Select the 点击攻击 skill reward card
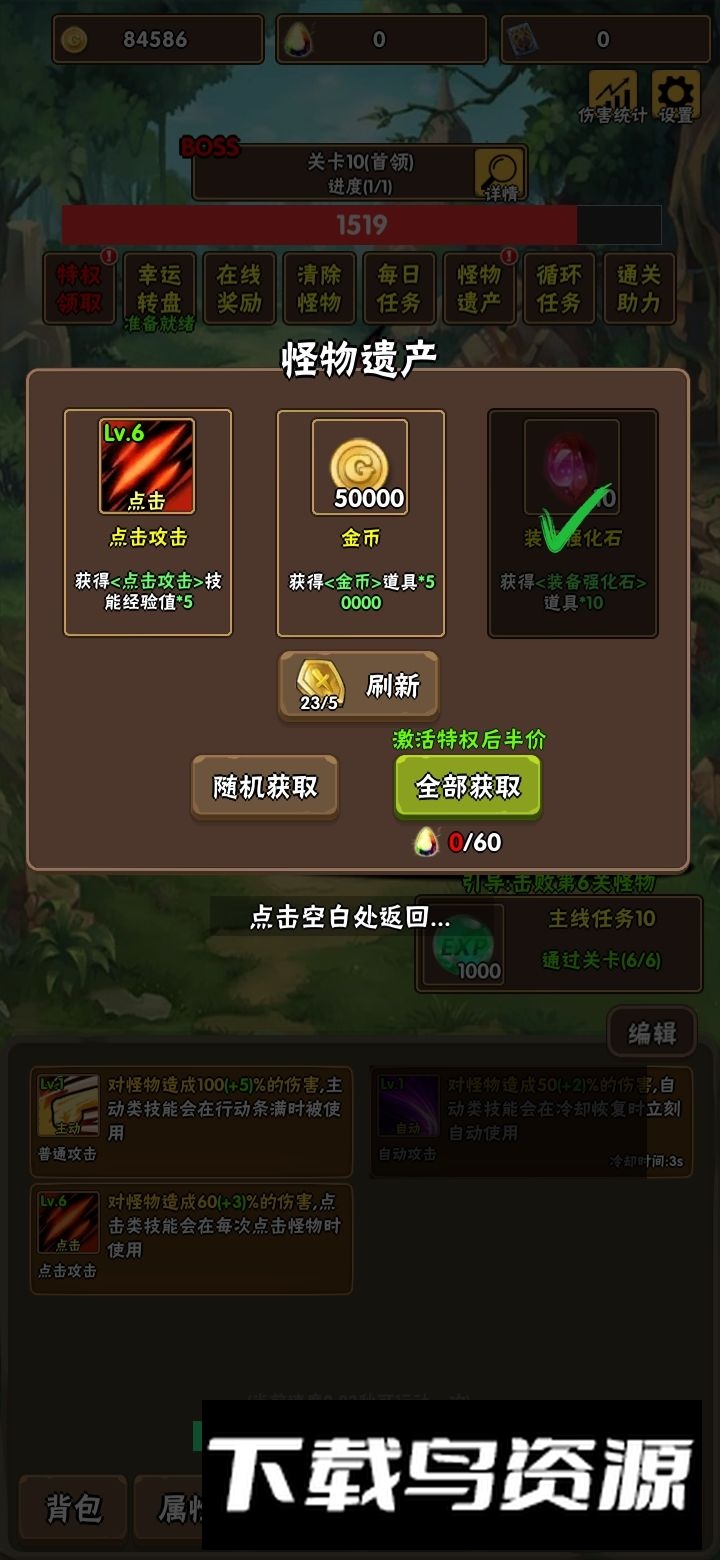720x1560 pixels. 148,522
